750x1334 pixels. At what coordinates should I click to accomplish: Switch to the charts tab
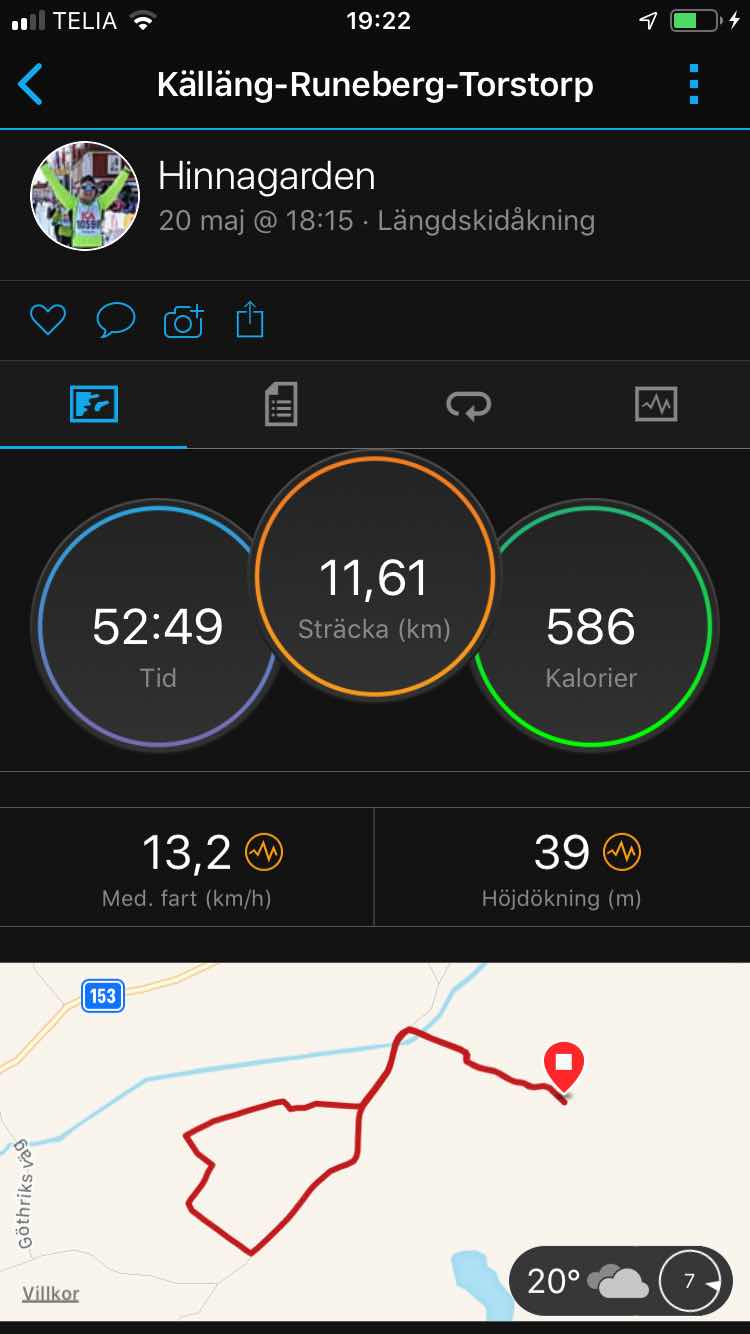[656, 405]
